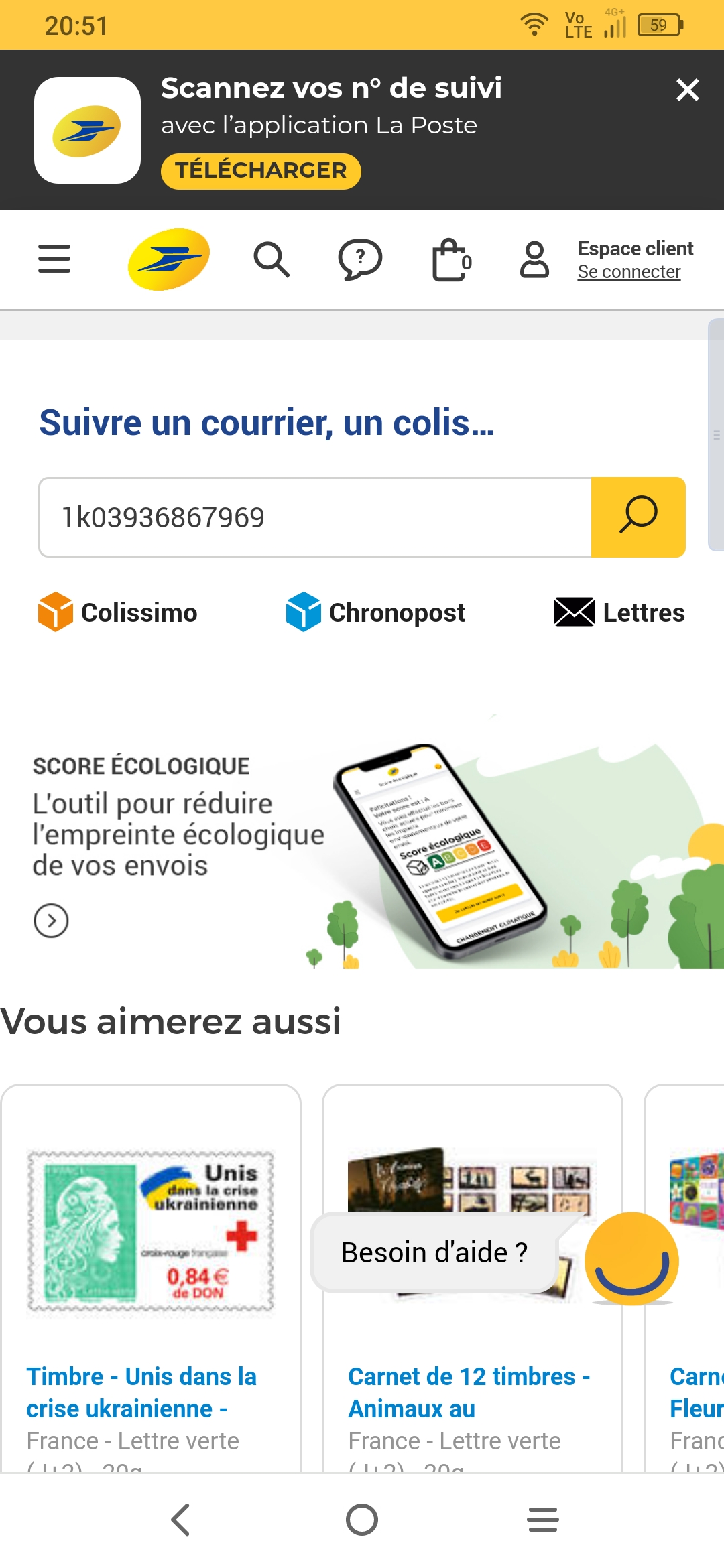Open the Score écologique arrow
Image resolution: width=724 pixels, height=1568 pixels.
(51, 921)
